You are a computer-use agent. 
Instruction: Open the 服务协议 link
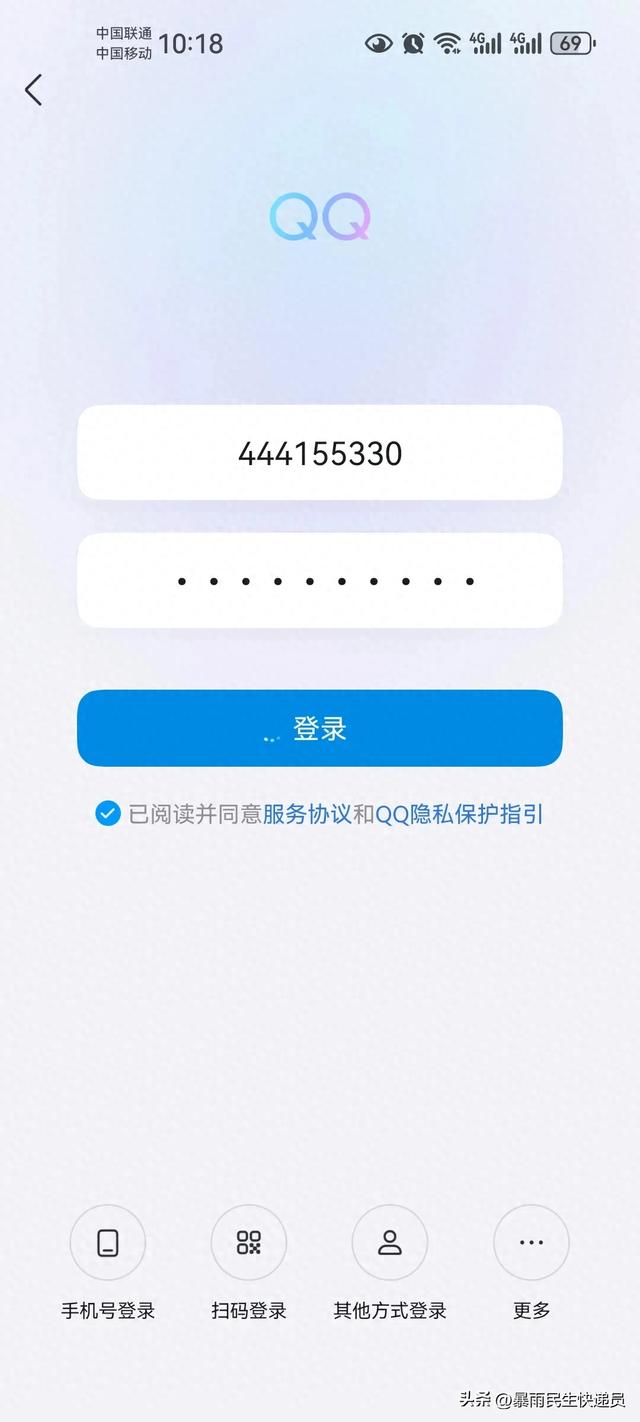tap(307, 814)
